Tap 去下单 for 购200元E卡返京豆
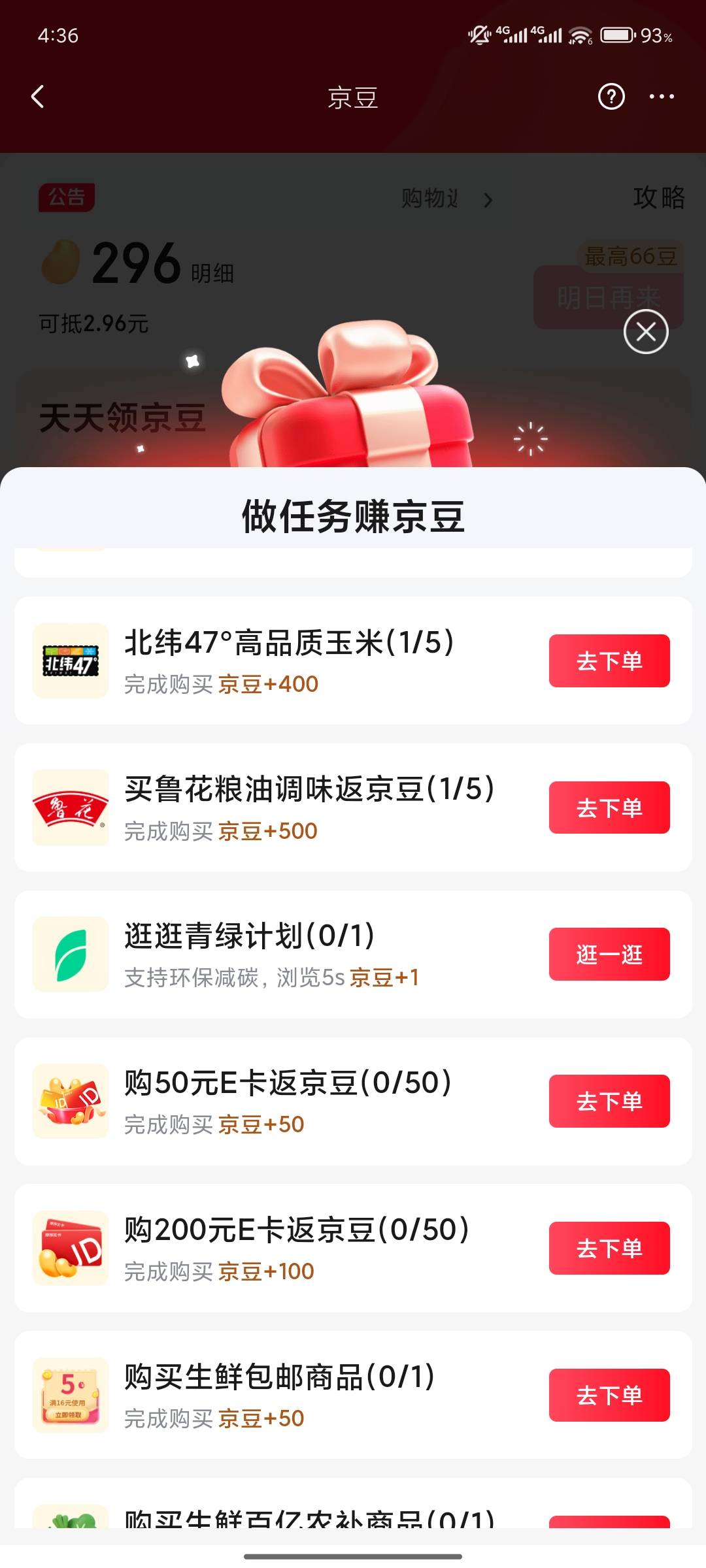 point(609,1248)
